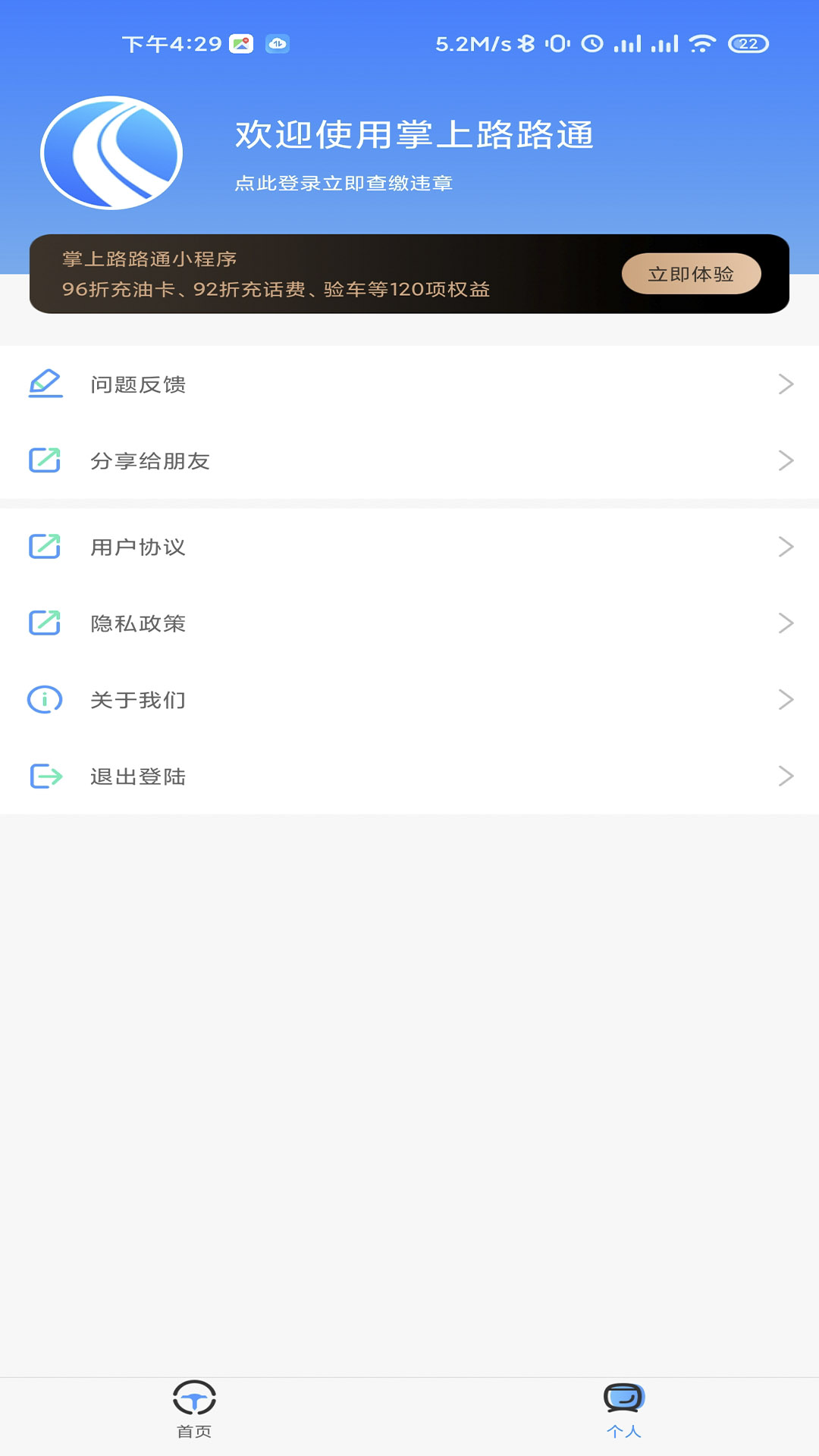Tap 点此登录立即查缴违章 login link
This screenshot has width=819, height=1456.
[344, 184]
